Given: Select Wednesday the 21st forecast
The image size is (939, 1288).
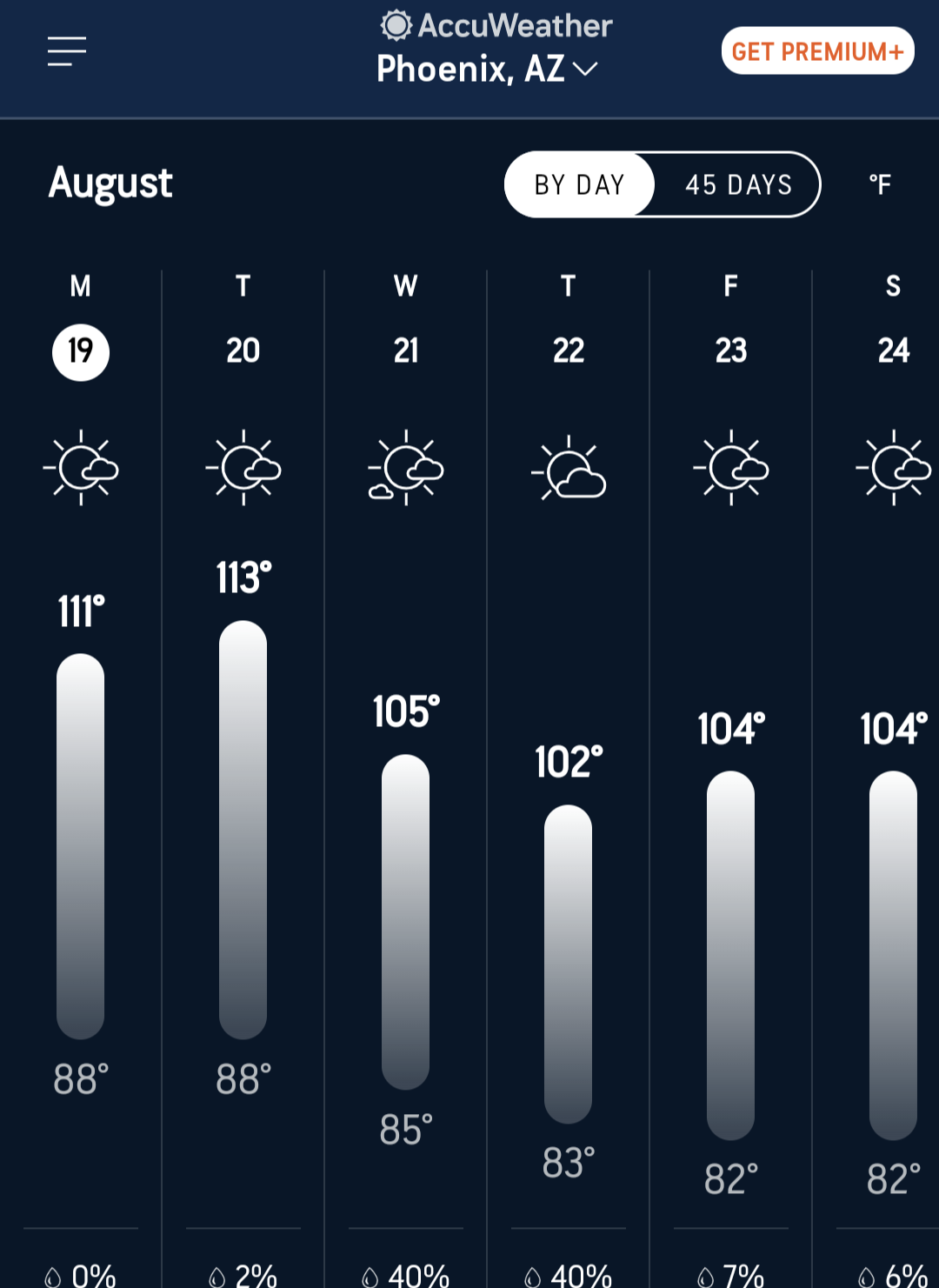Looking at the screenshot, I should tap(406, 350).
